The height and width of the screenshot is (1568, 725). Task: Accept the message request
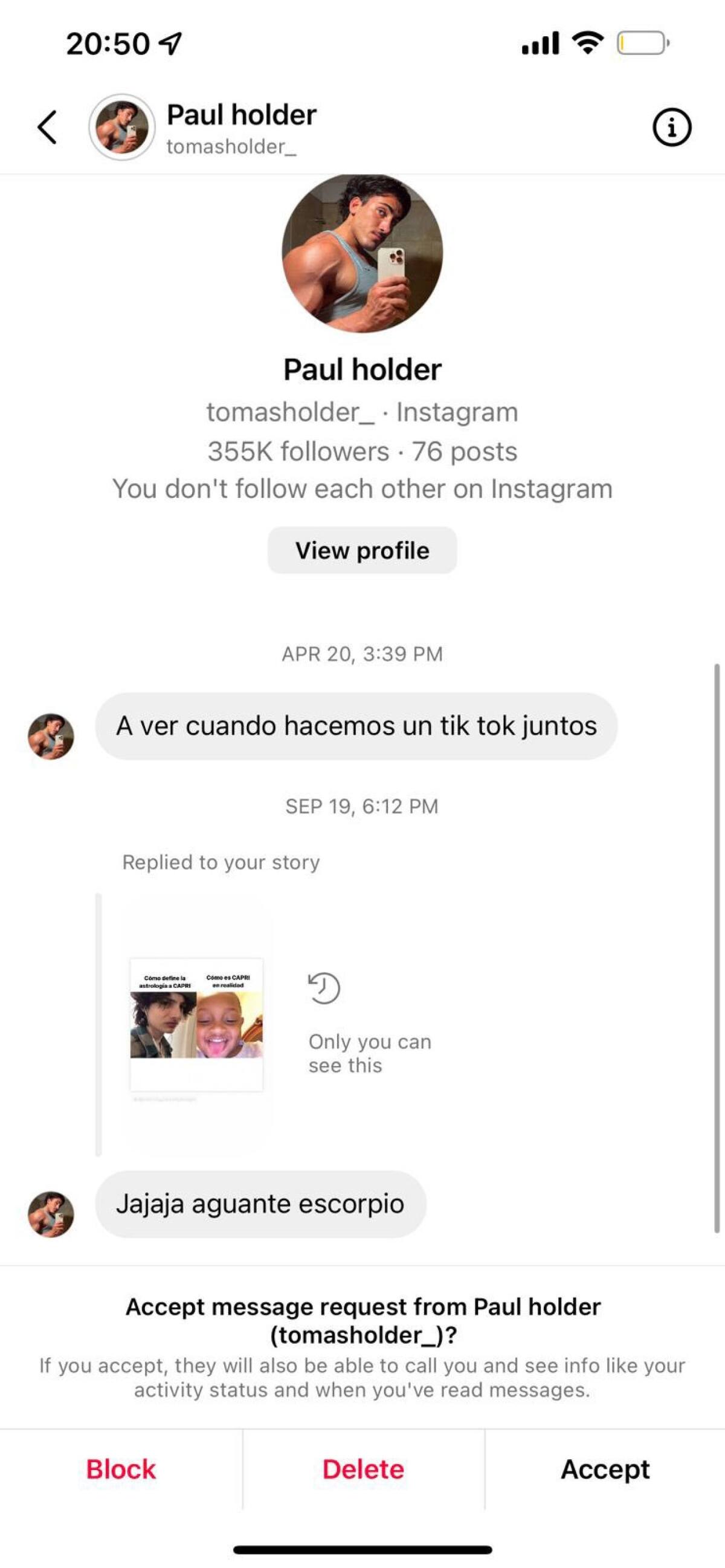pos(606,1470)
